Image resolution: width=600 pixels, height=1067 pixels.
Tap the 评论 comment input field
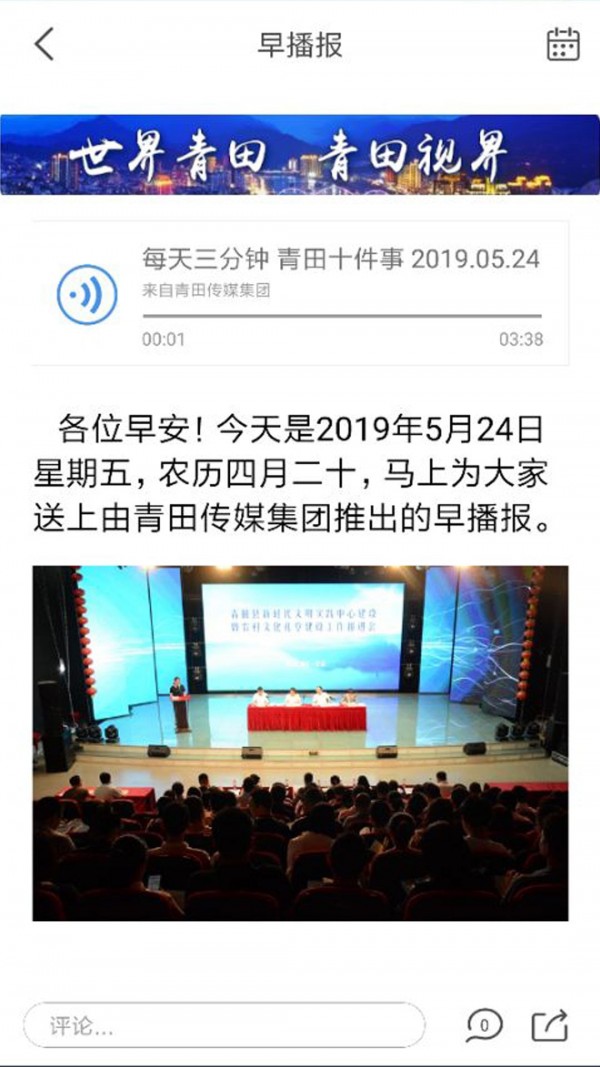click(224, 1026)
